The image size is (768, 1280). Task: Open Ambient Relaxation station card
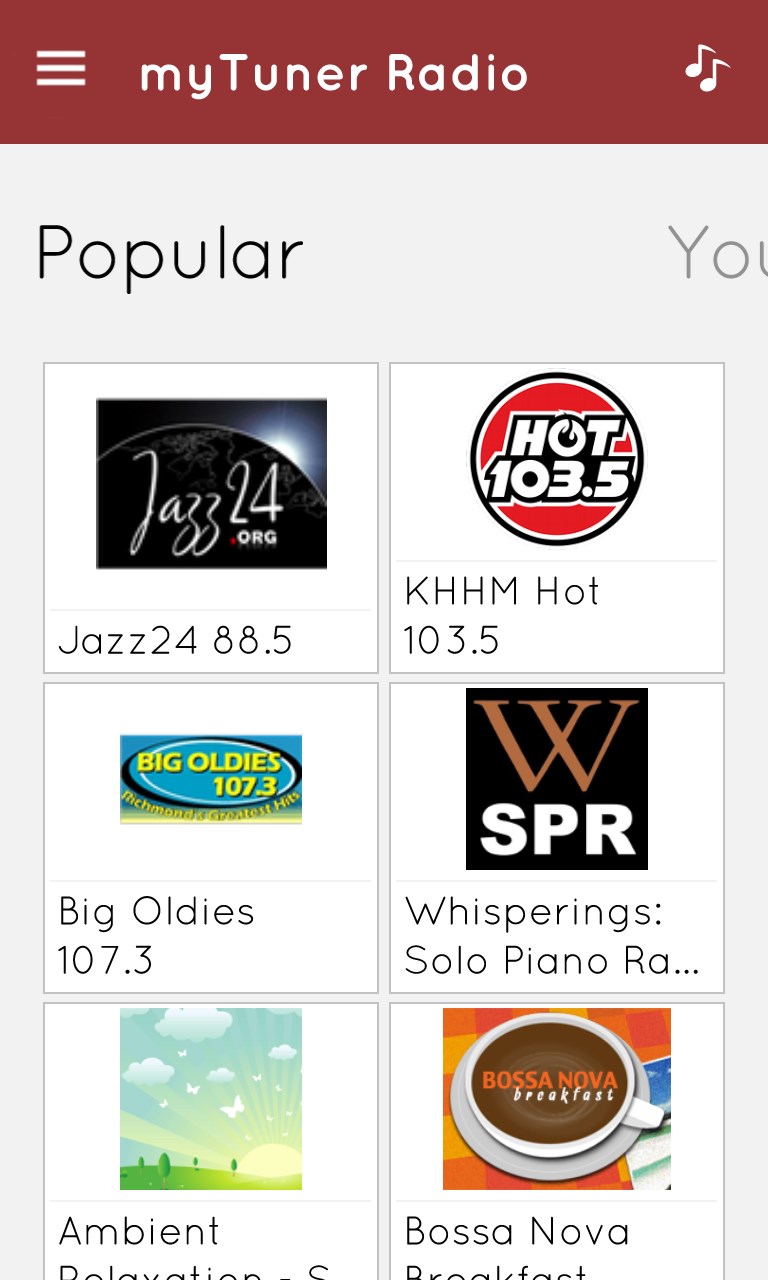[210, 1140]
